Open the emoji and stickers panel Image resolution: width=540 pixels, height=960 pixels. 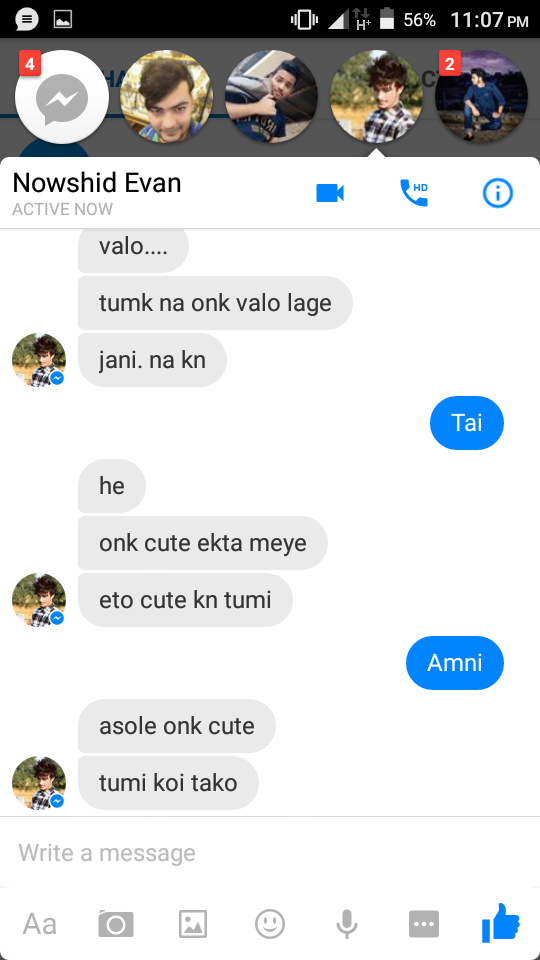click(270, 923)
